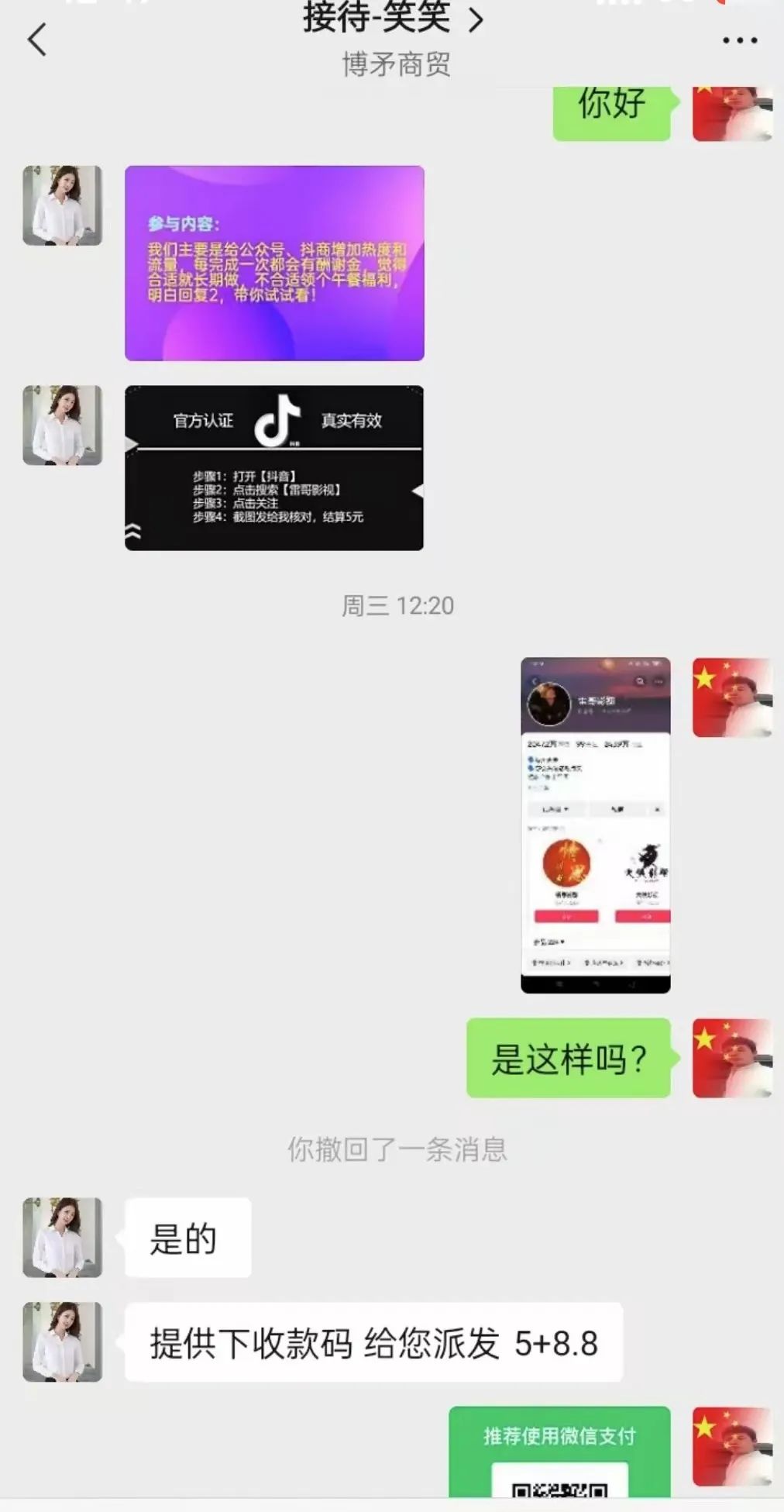View the black 官方认证 Douyin steps image

click(x=274, y=468)
